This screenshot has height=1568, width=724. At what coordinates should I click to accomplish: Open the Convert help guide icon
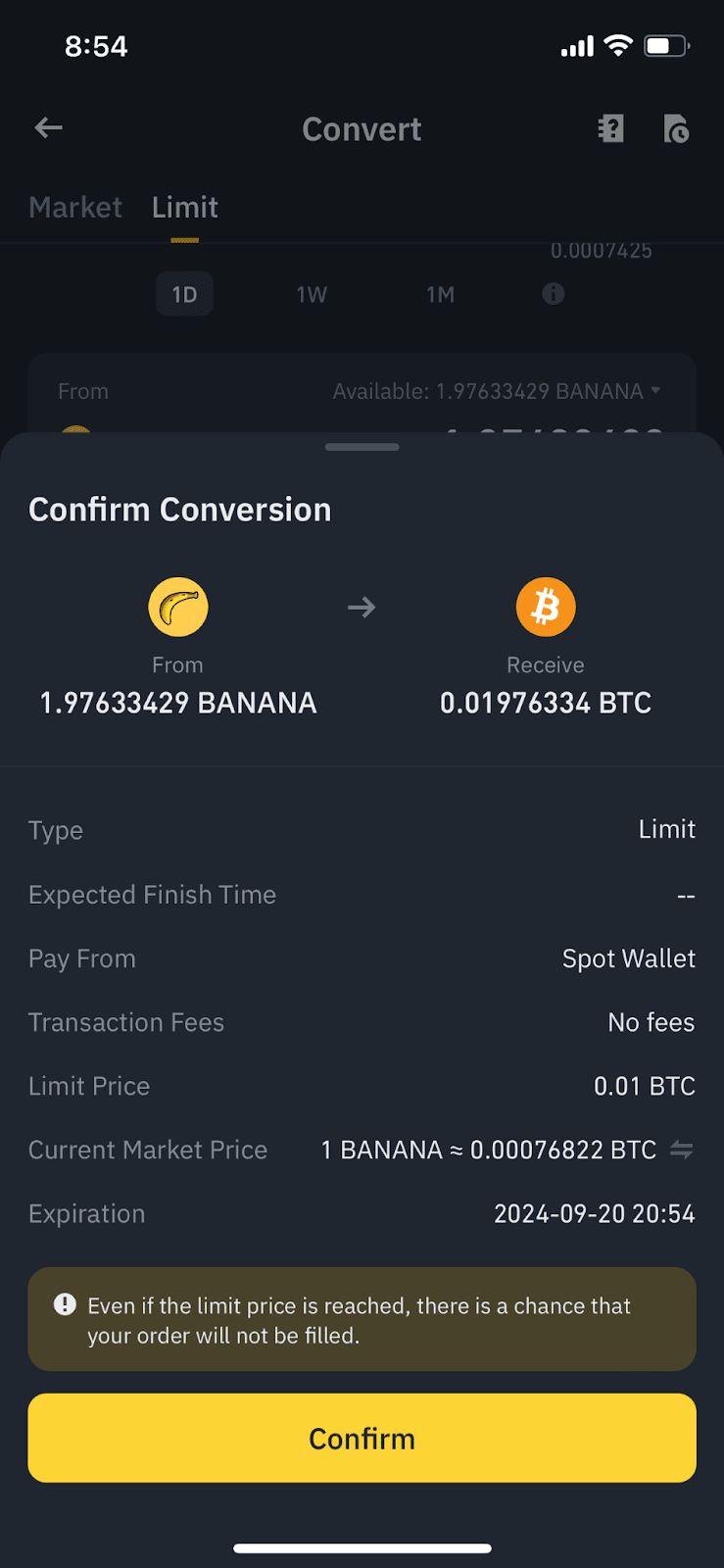pyautogui.click(x=611, y=128)
